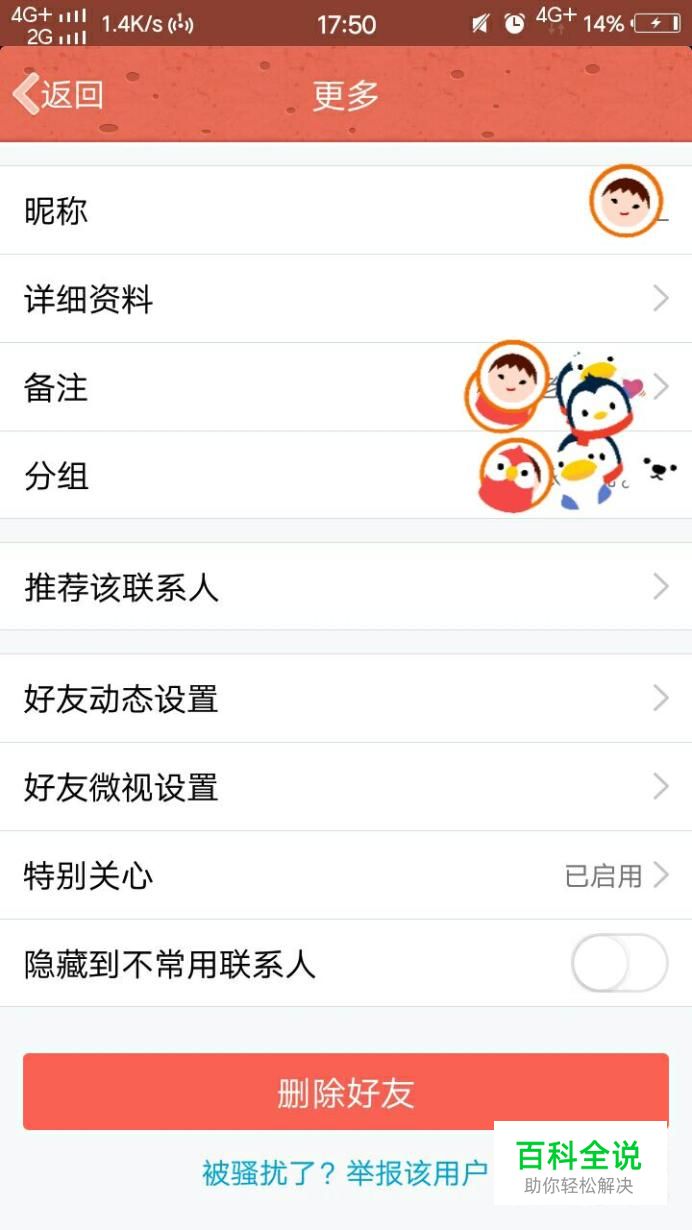The width and height of the screenshot is (692, 1230).
Task: Open the 分组 group row
Action: [346, 475]
